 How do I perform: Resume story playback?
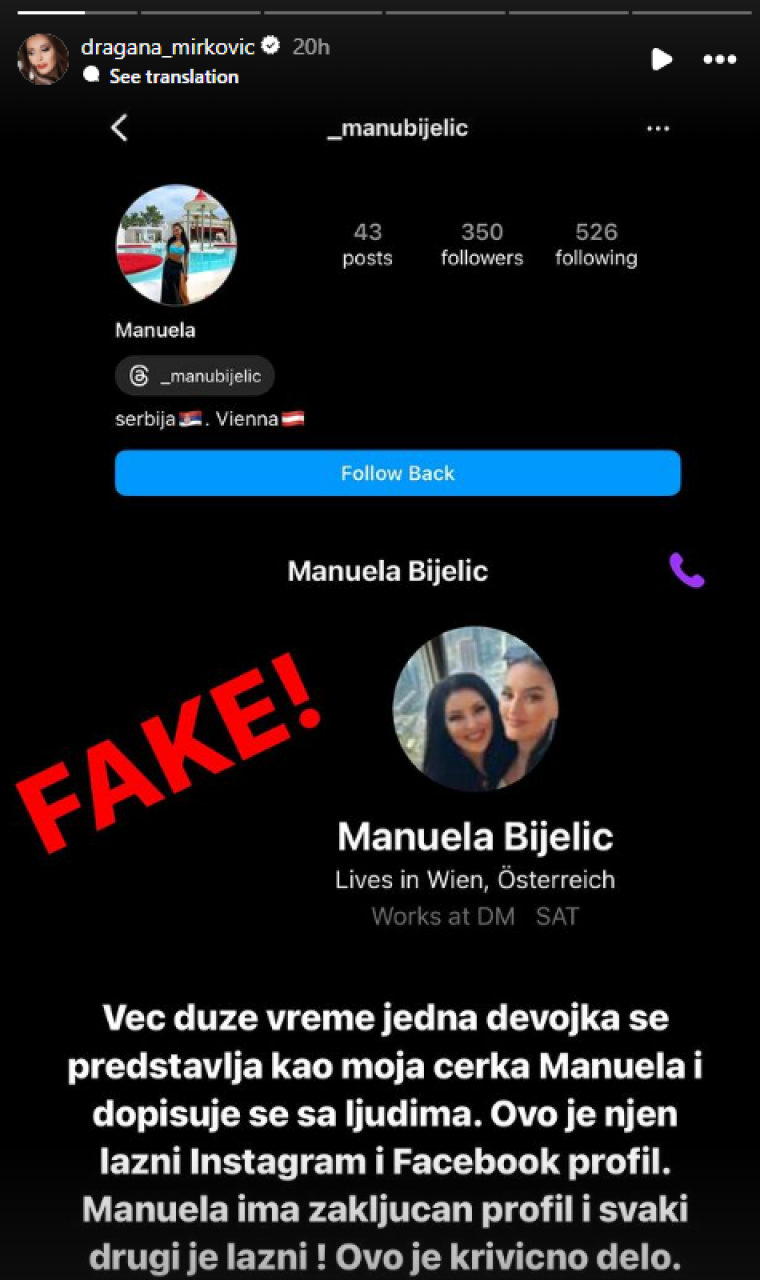[x=661, y=59]
